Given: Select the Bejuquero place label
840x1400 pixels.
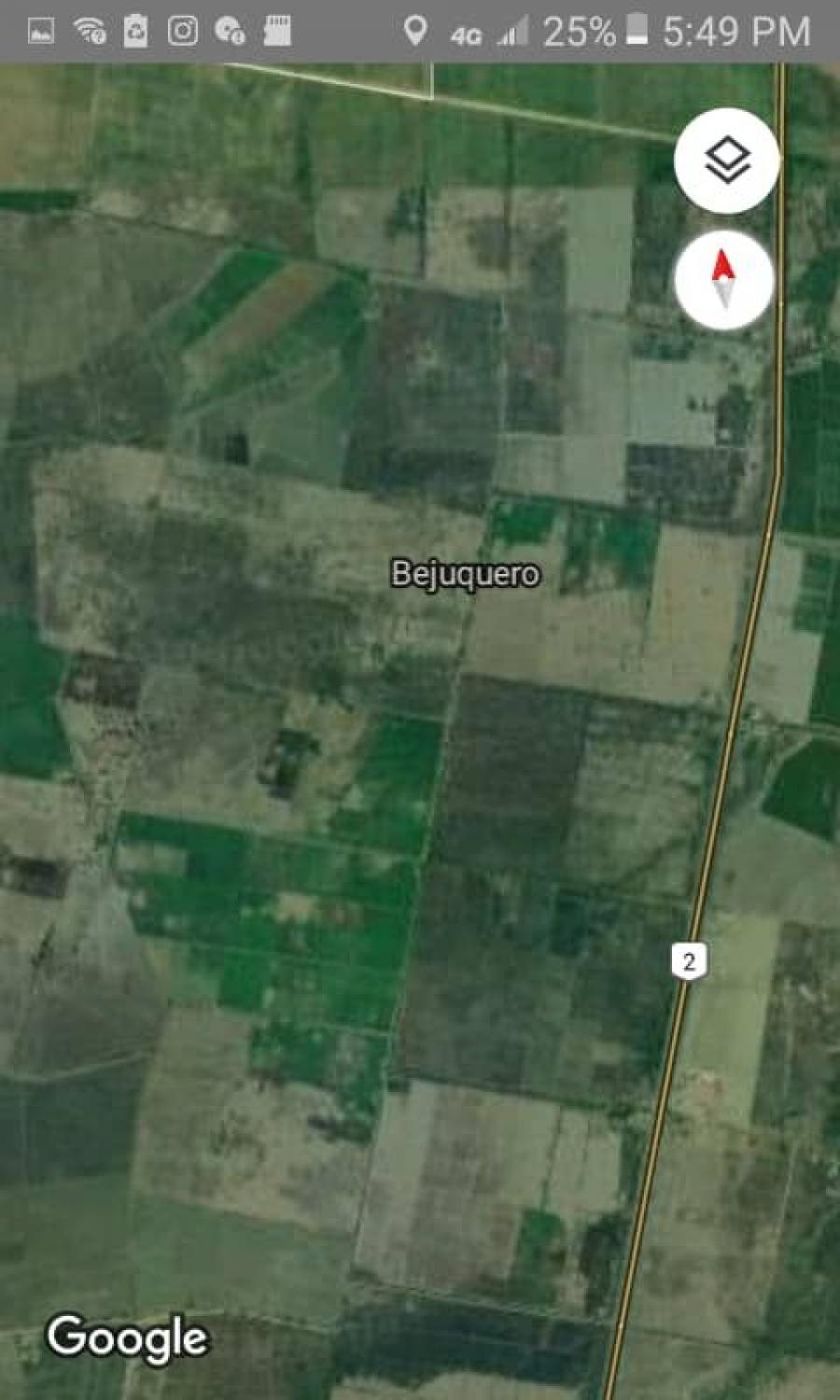Looking at the screenshot, I should 466,573.
